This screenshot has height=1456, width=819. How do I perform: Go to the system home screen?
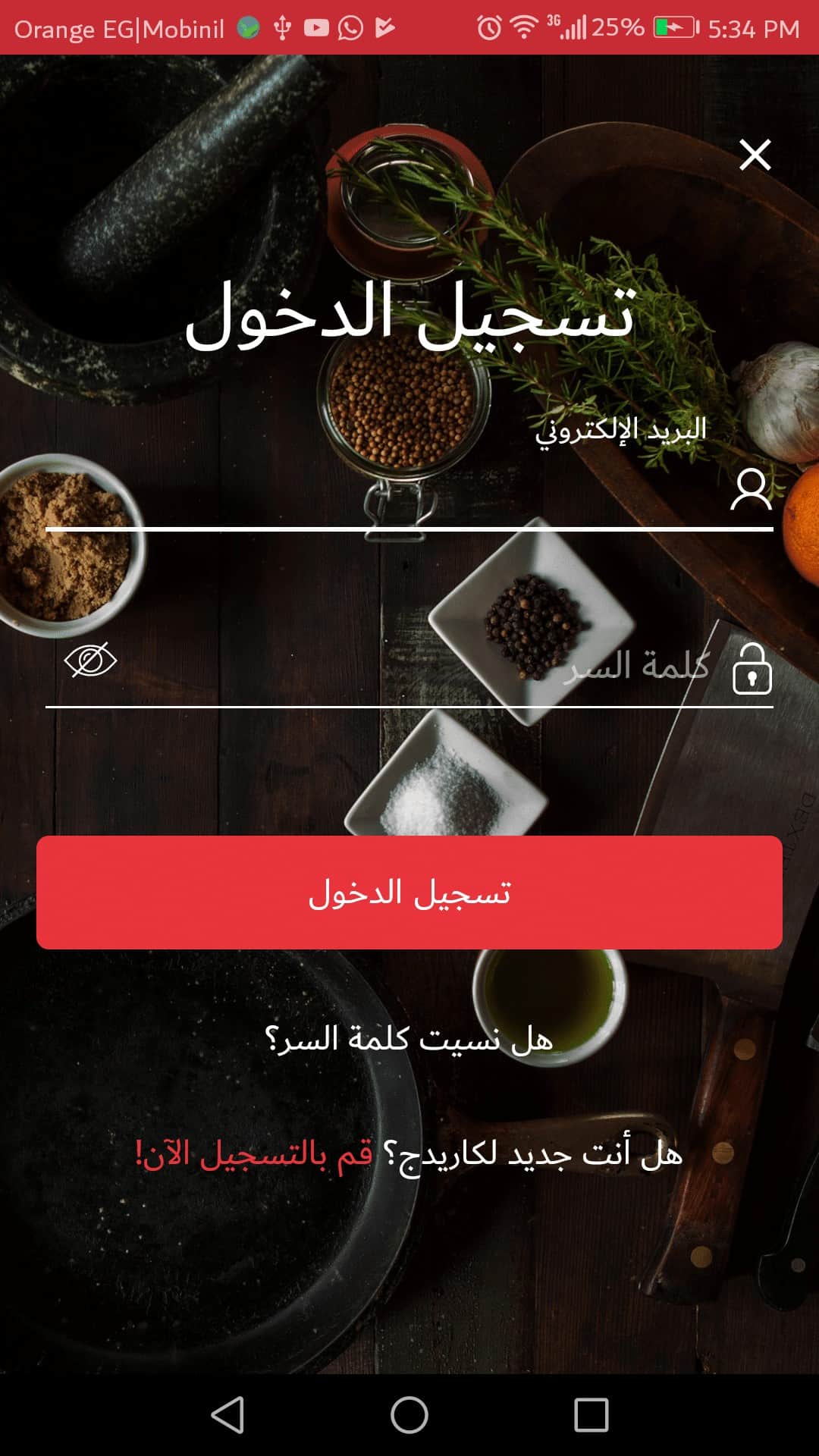click(409, 1415)
